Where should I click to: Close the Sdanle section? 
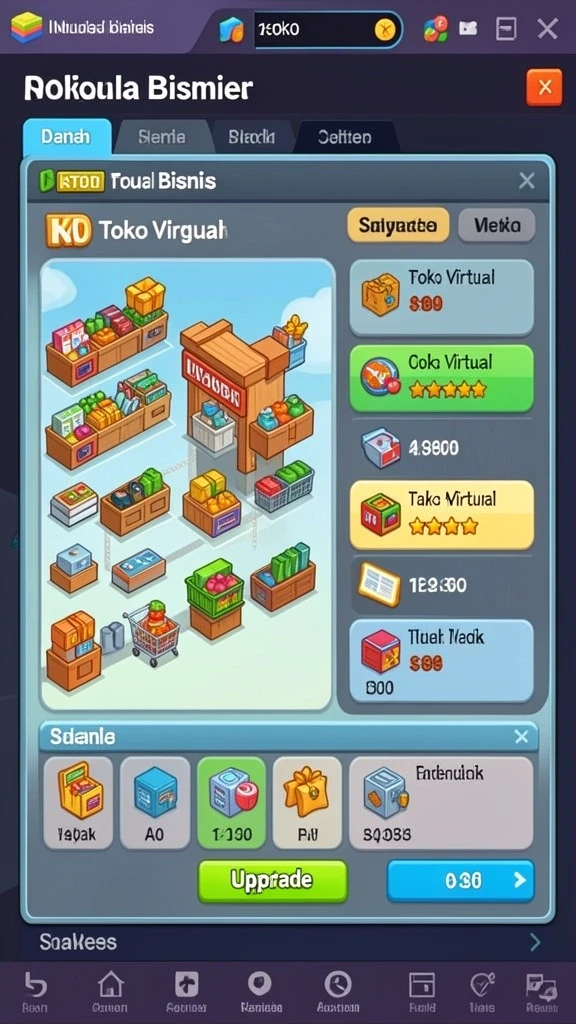[x=521, y=737]
